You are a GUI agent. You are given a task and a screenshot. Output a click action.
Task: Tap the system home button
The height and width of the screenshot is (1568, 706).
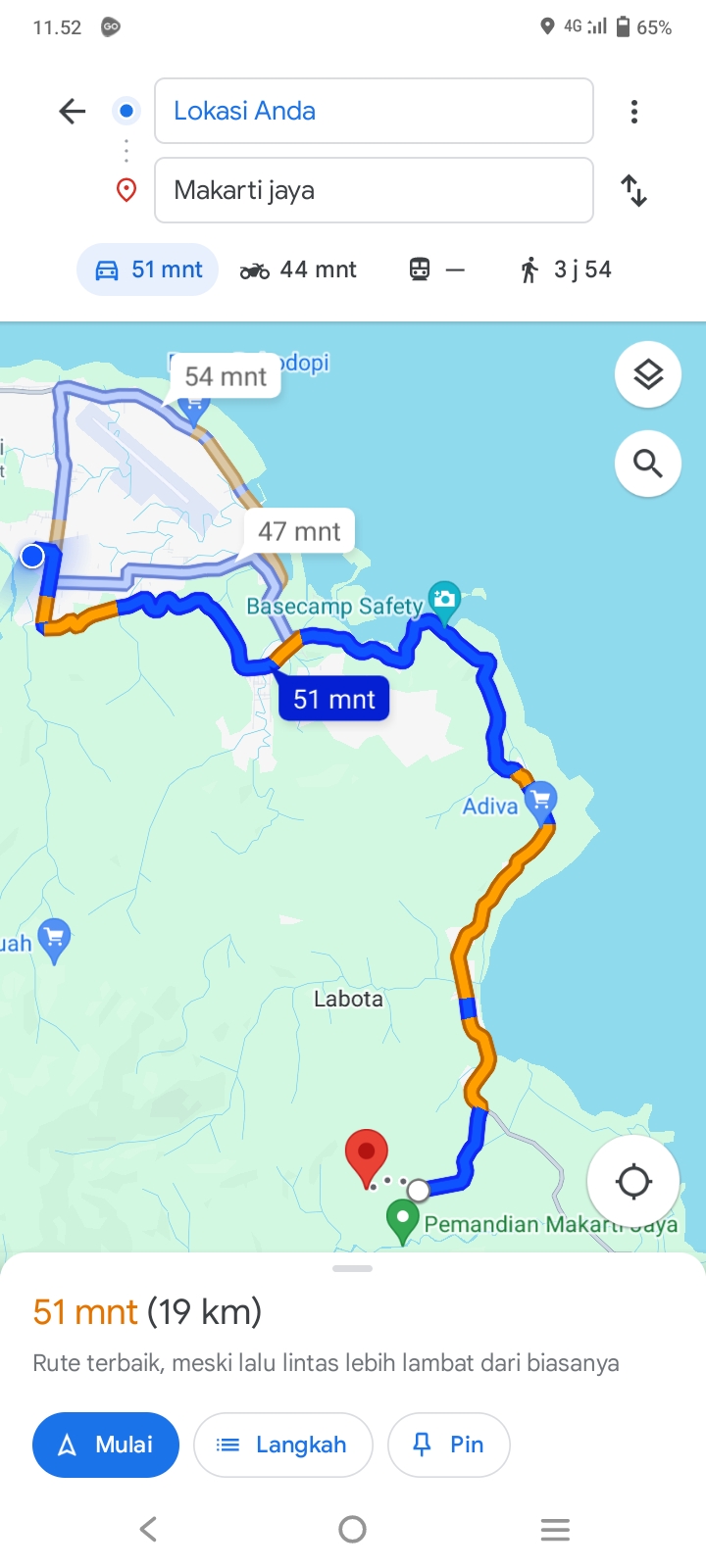tap(352, 1529)
